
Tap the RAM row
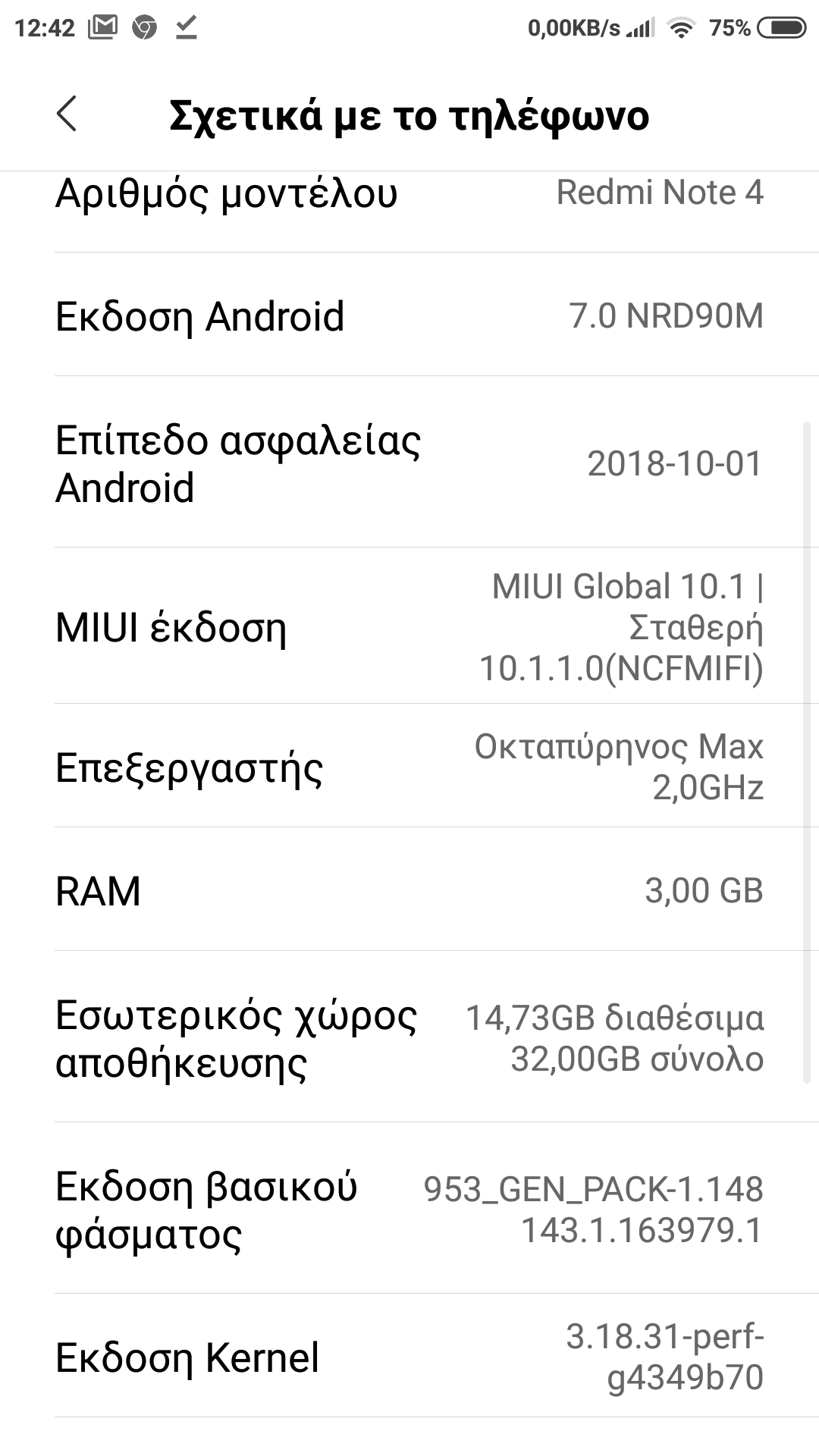point(409,890)
